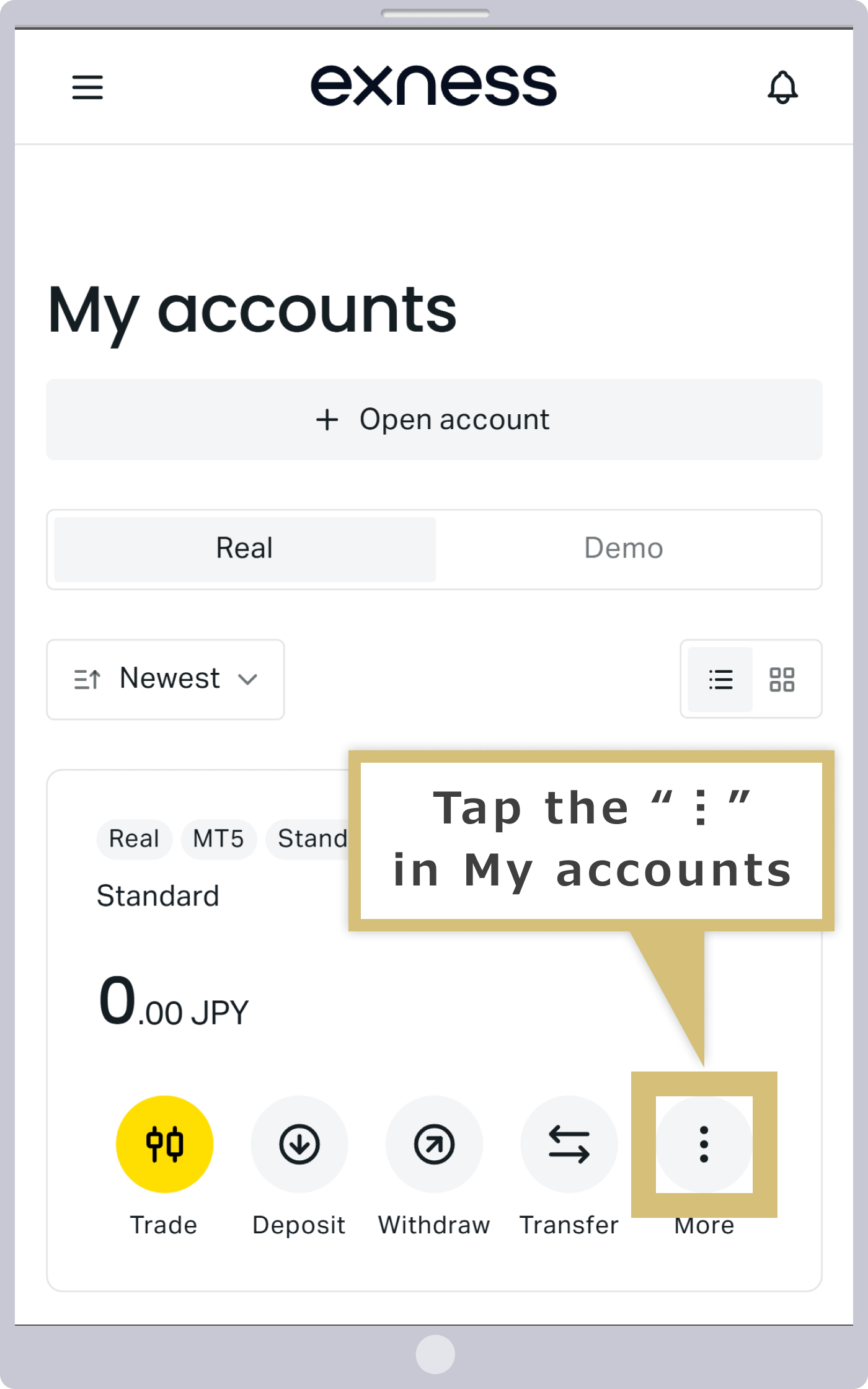Switch to list view

point(720,679)
